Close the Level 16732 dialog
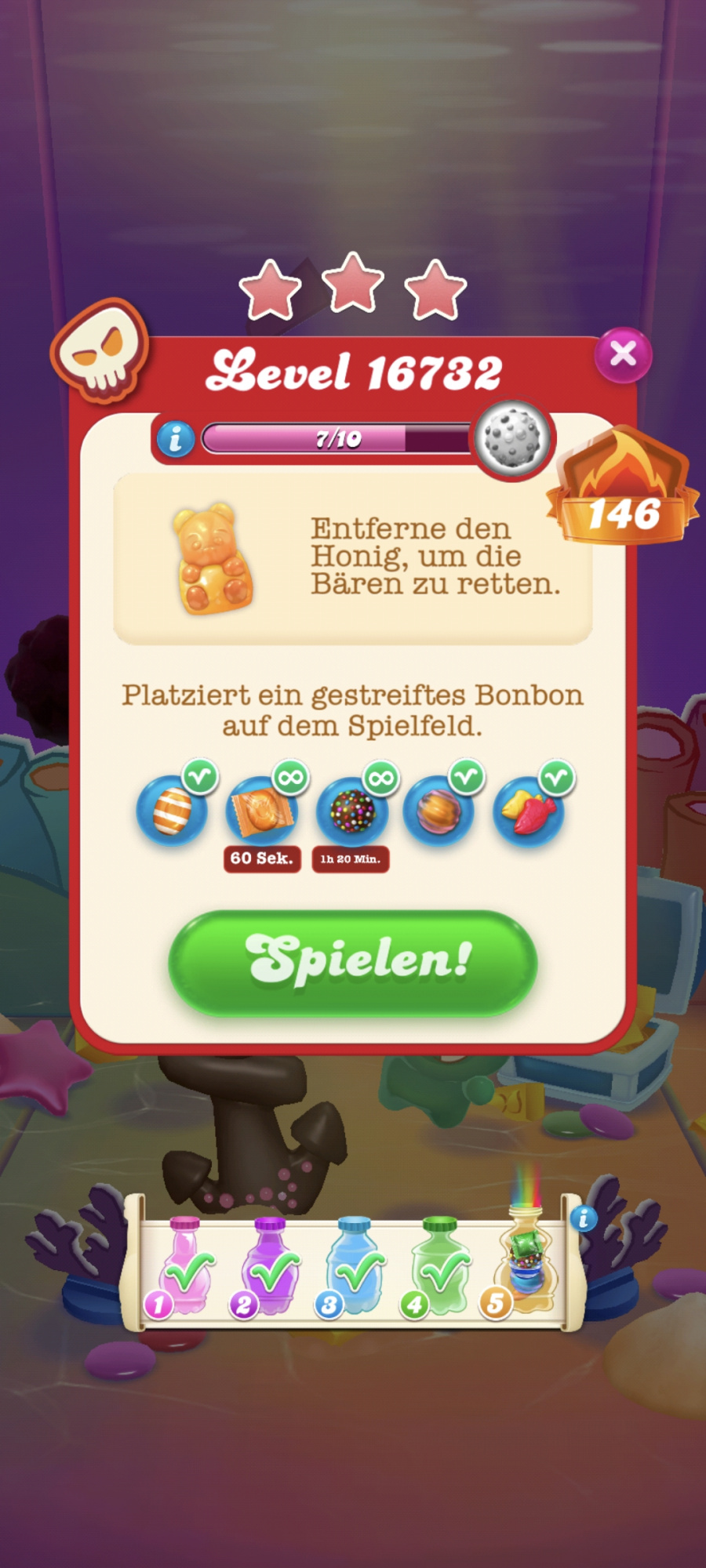The height and width of the screenshot is (1568, 706). [623, 354]
